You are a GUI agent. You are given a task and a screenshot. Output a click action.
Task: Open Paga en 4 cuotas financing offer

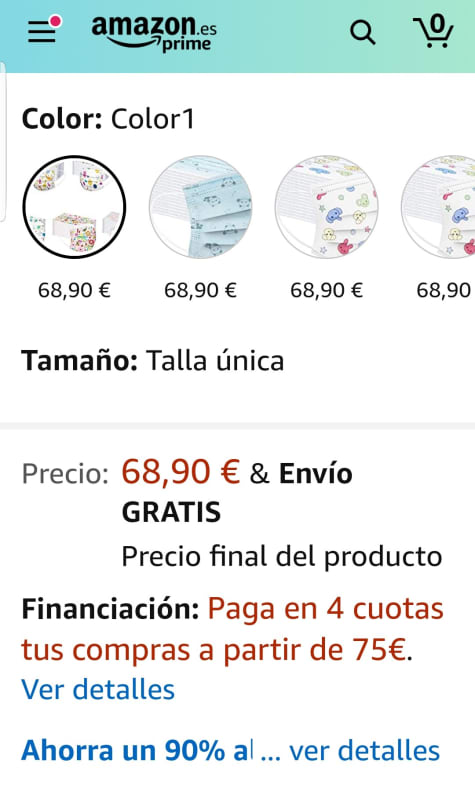[x=232, y=629]
